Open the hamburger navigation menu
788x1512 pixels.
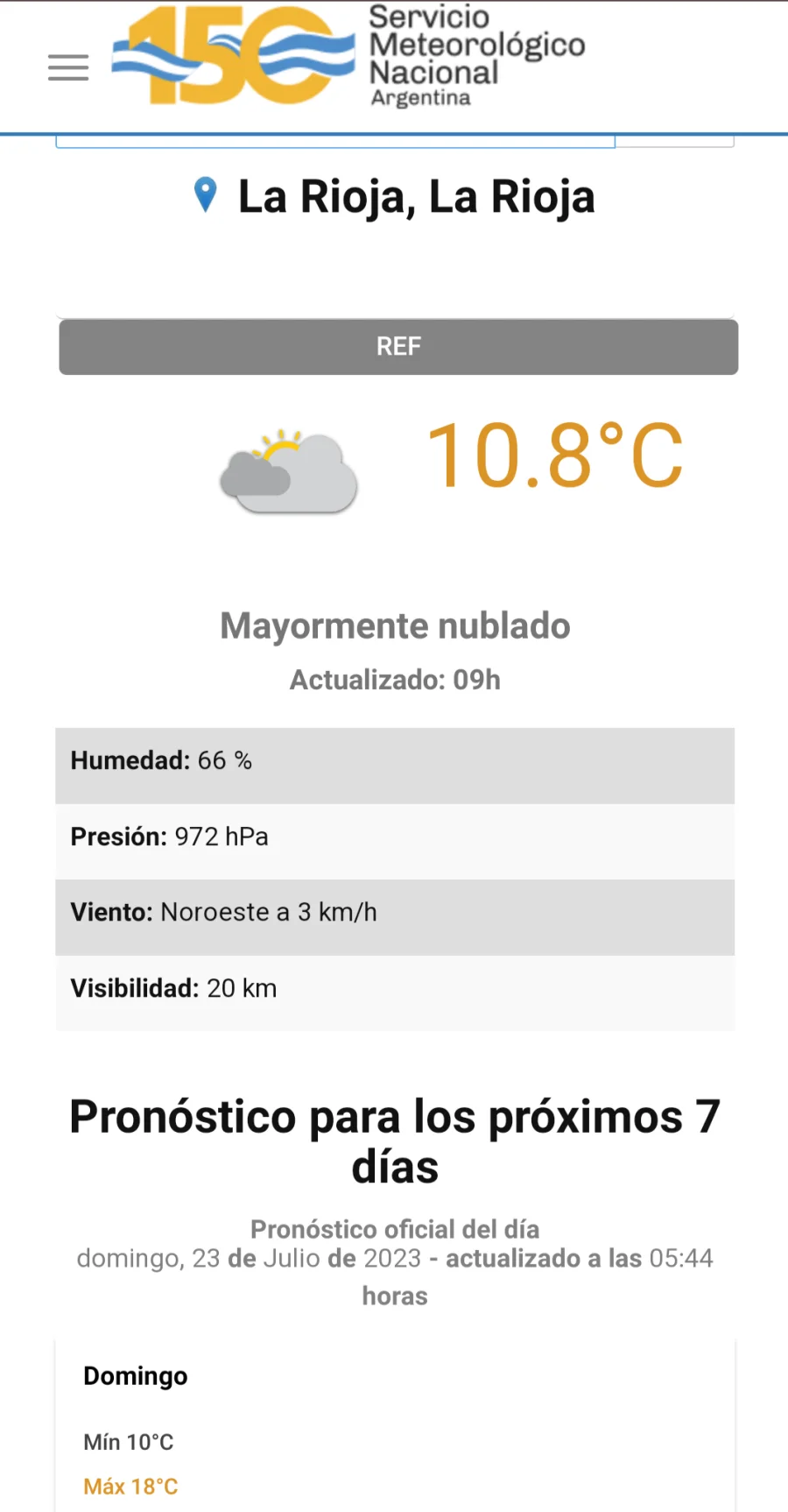tap(68, 67)
